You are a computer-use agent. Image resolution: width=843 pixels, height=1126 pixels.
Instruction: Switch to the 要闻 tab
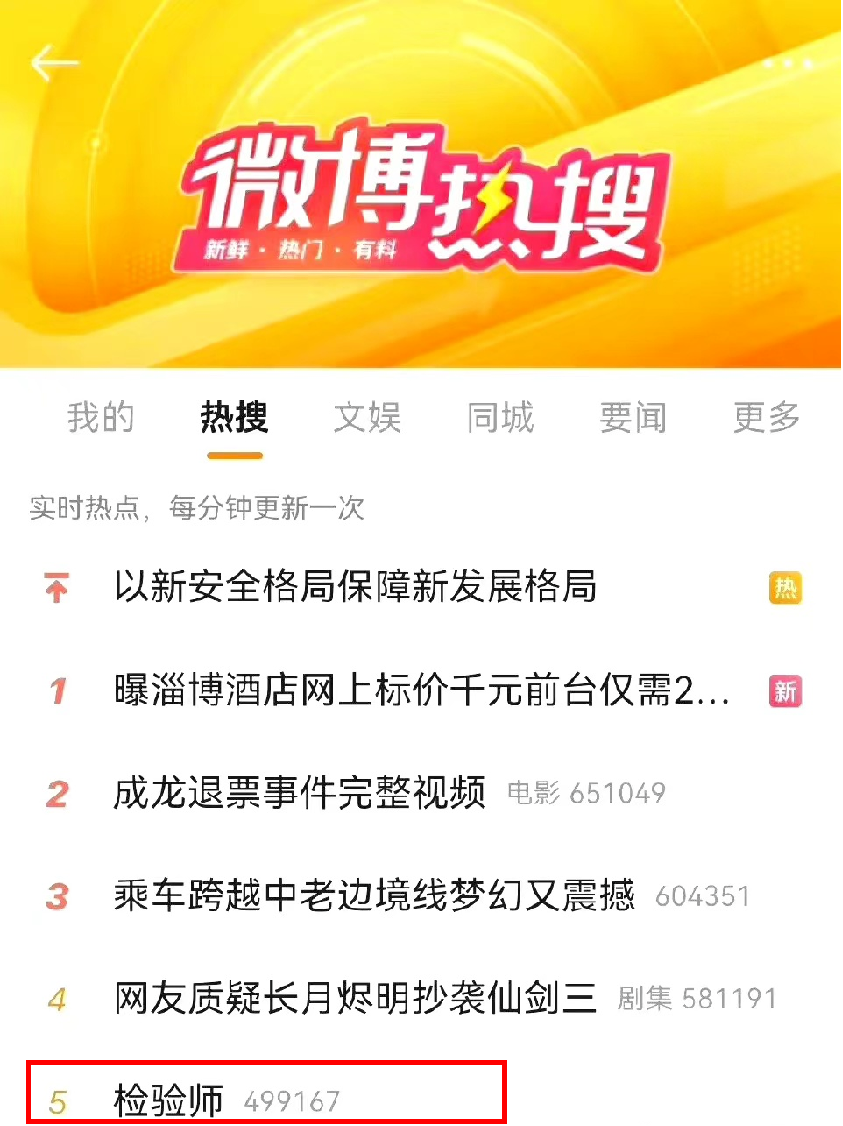click(633, 417)
